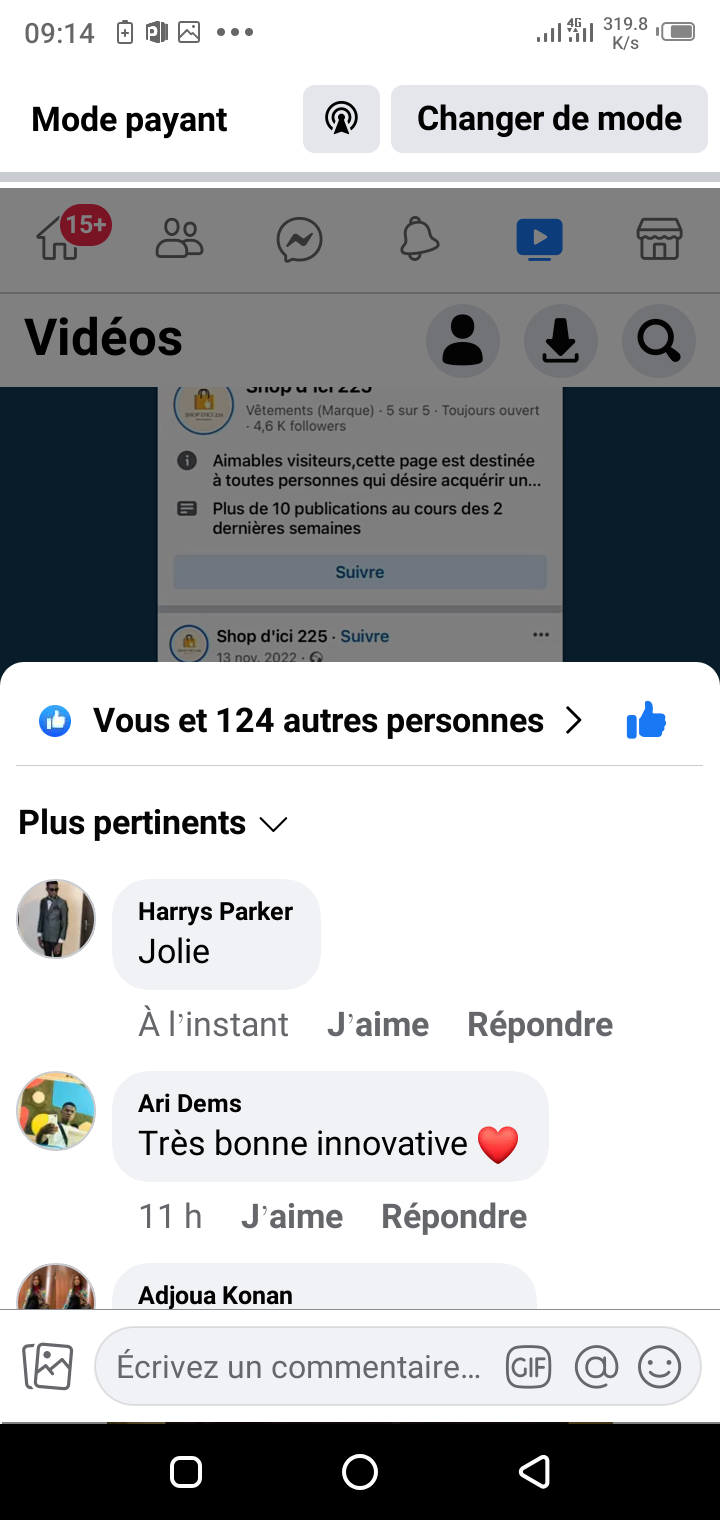Search videos with the magnifier icon
720x1520 pixels.
pos(658,341)
